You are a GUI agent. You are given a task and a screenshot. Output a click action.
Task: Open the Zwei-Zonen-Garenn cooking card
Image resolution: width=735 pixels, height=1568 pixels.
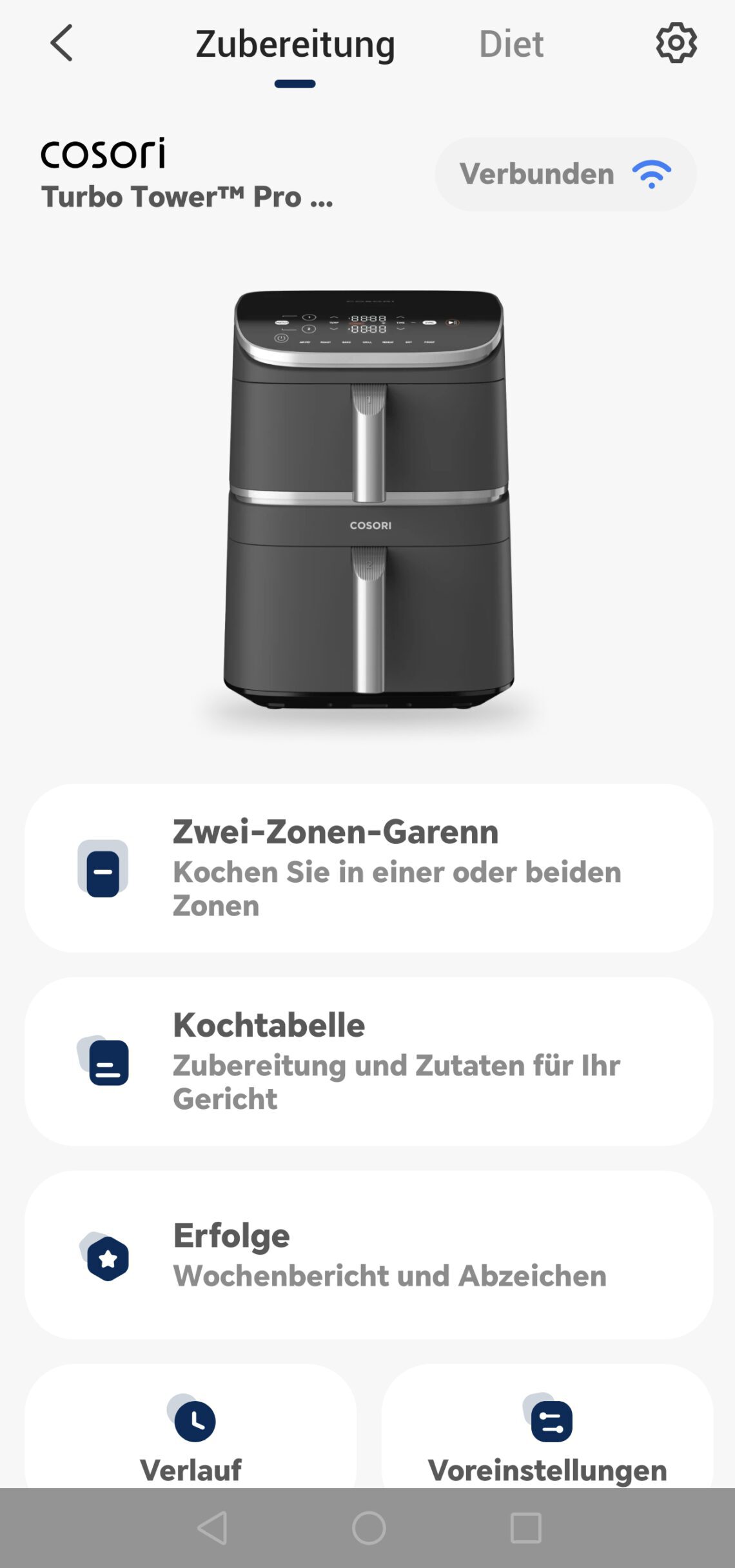click(x=367, y=883)
